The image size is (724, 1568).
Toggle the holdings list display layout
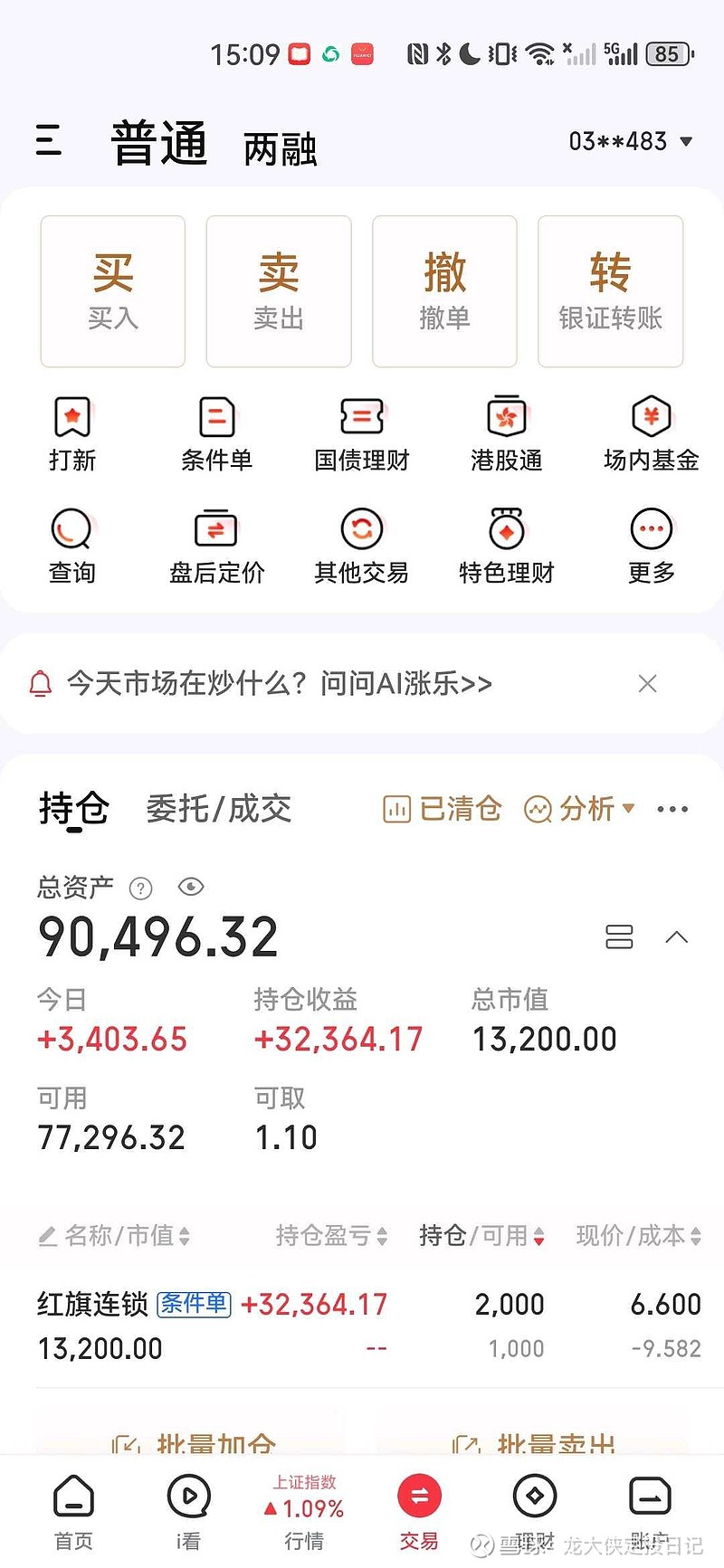[x=620, y=937]
